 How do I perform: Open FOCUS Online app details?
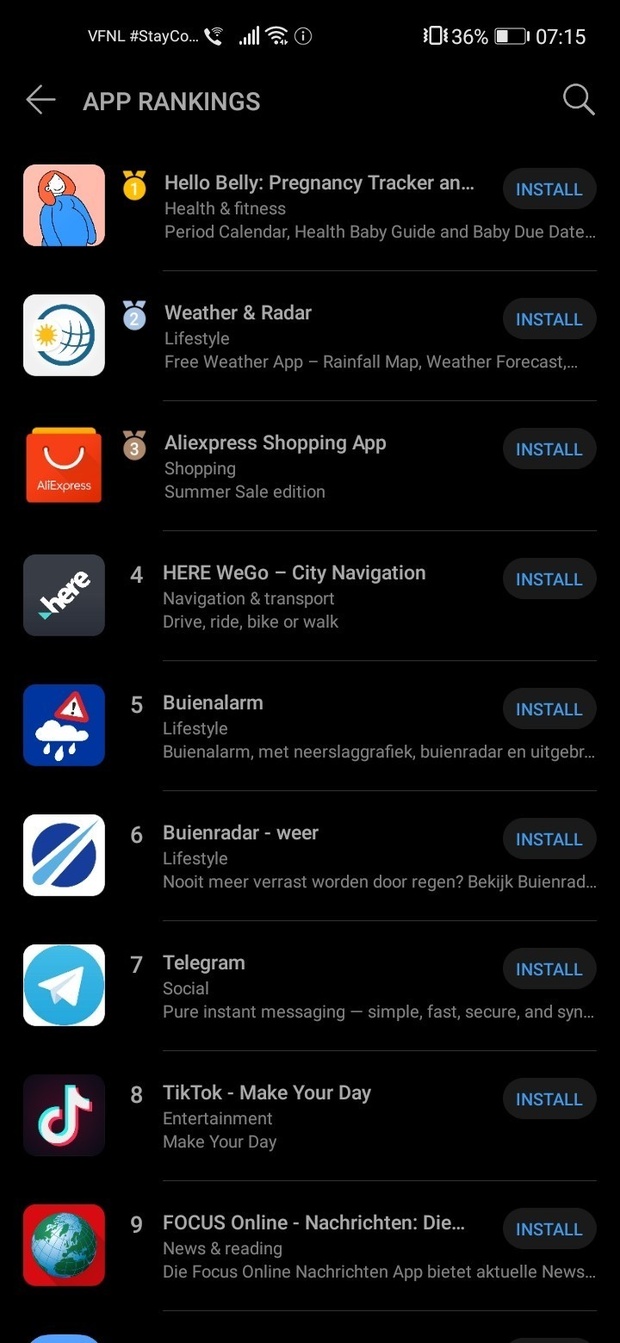coord(313,1224)
